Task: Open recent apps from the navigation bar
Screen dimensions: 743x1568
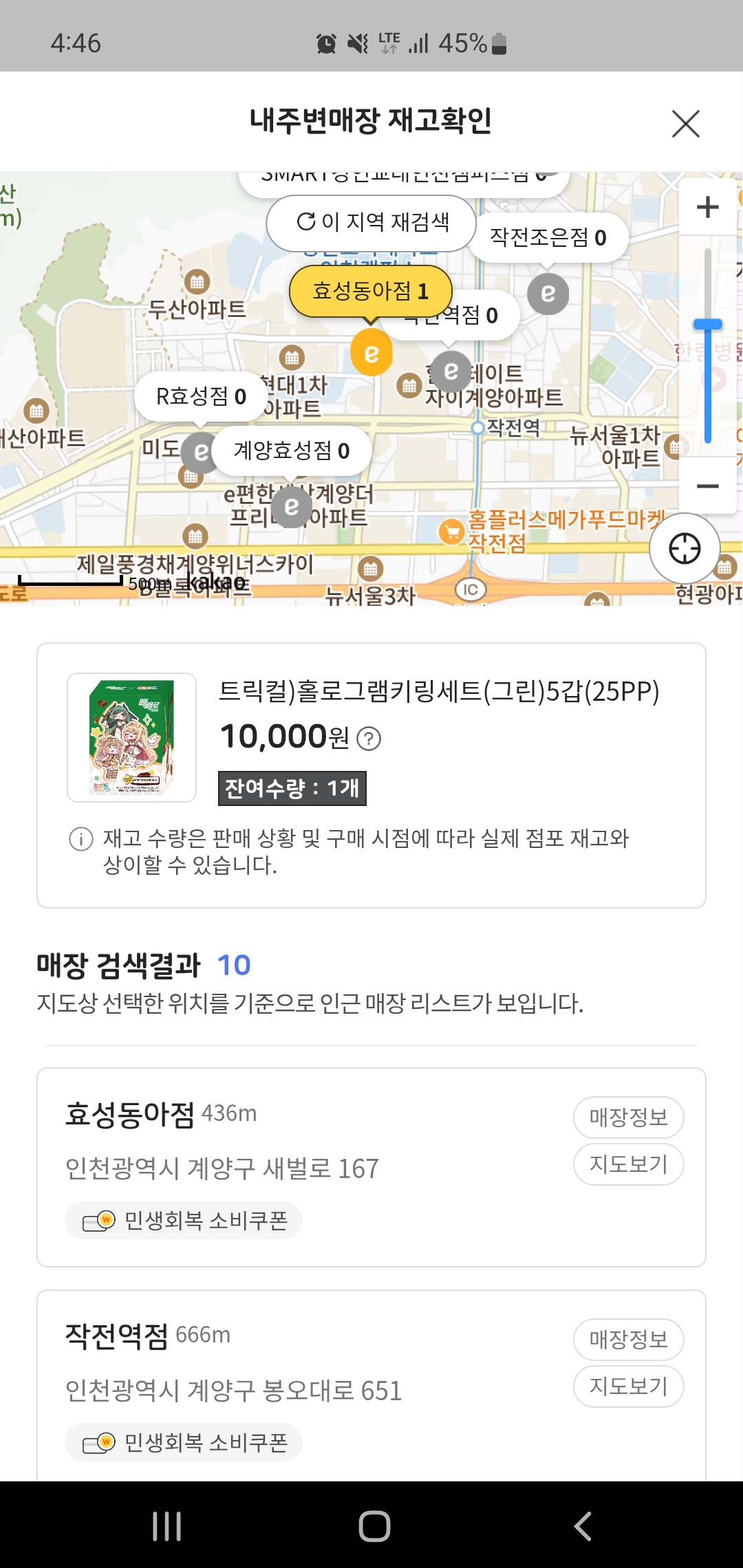Action: [166, 1526]
